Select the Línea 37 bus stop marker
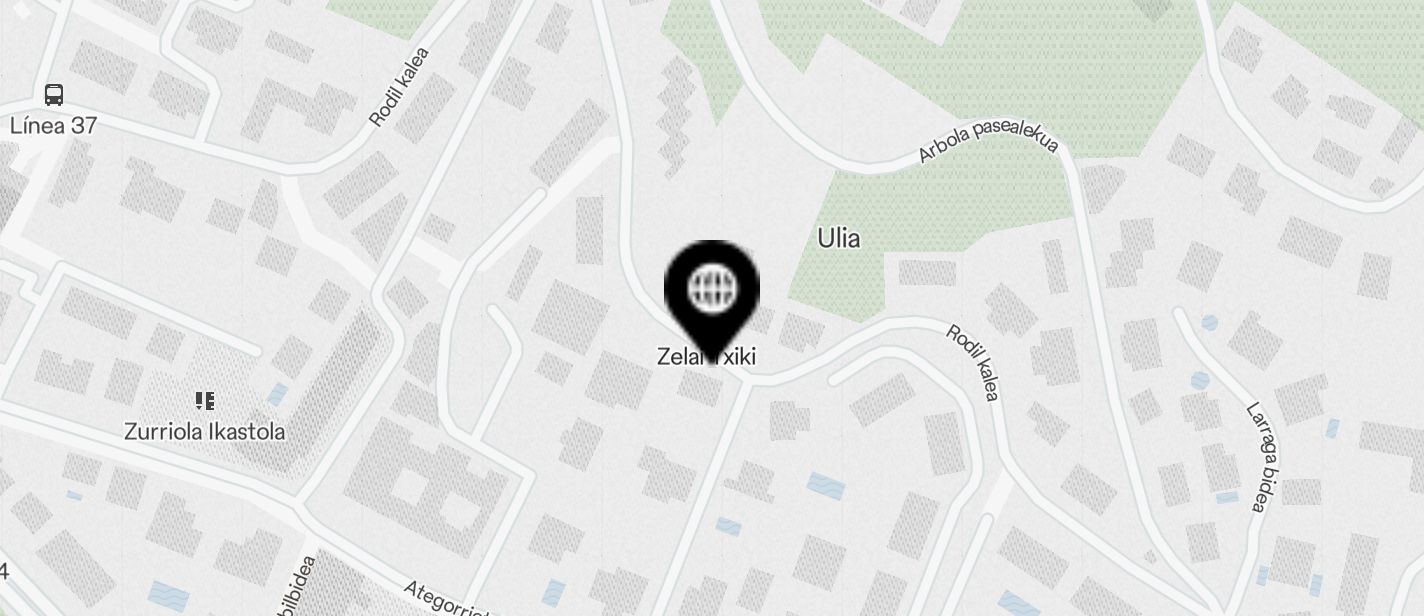 coord(54,96)
